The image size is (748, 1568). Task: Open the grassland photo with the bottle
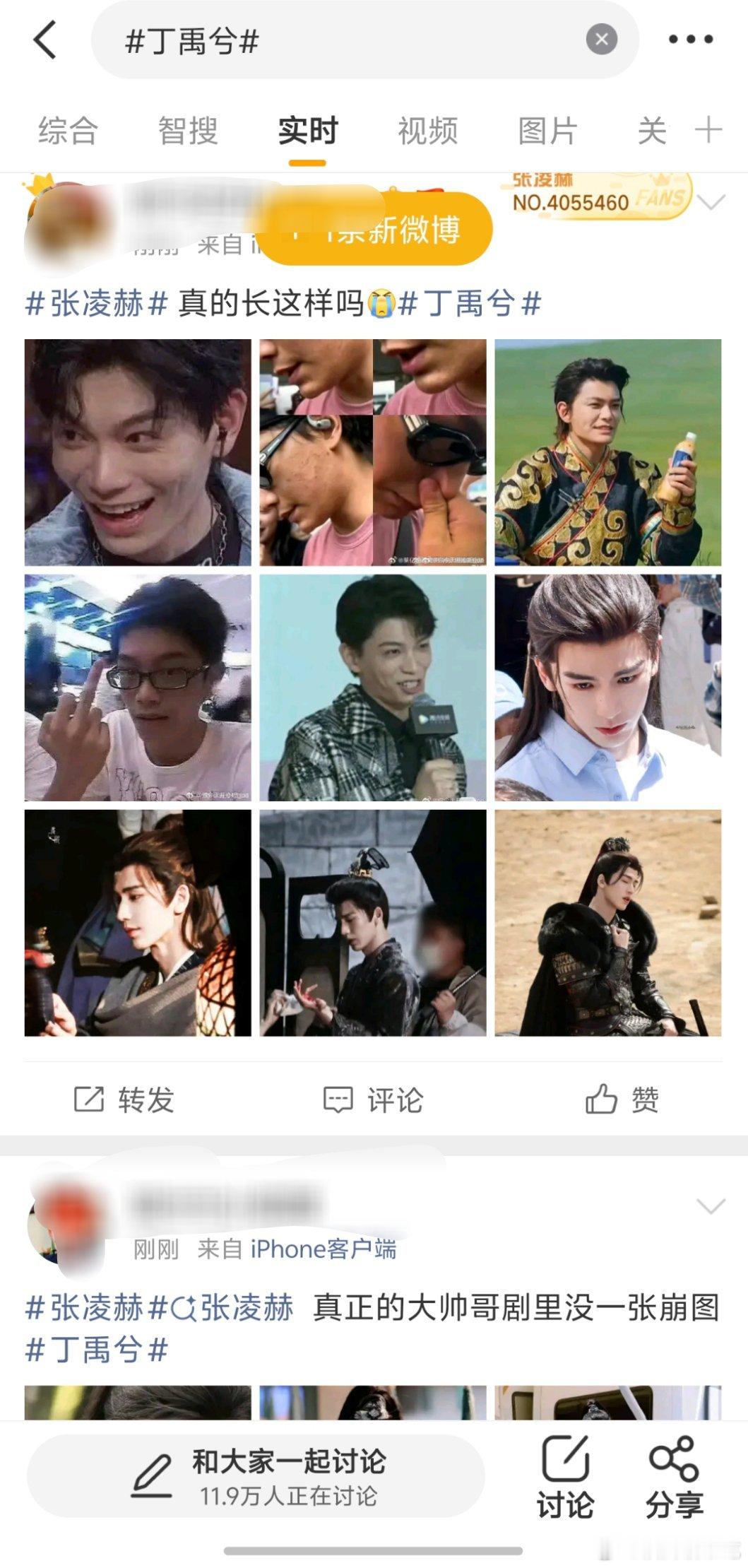tap(607, 452)
